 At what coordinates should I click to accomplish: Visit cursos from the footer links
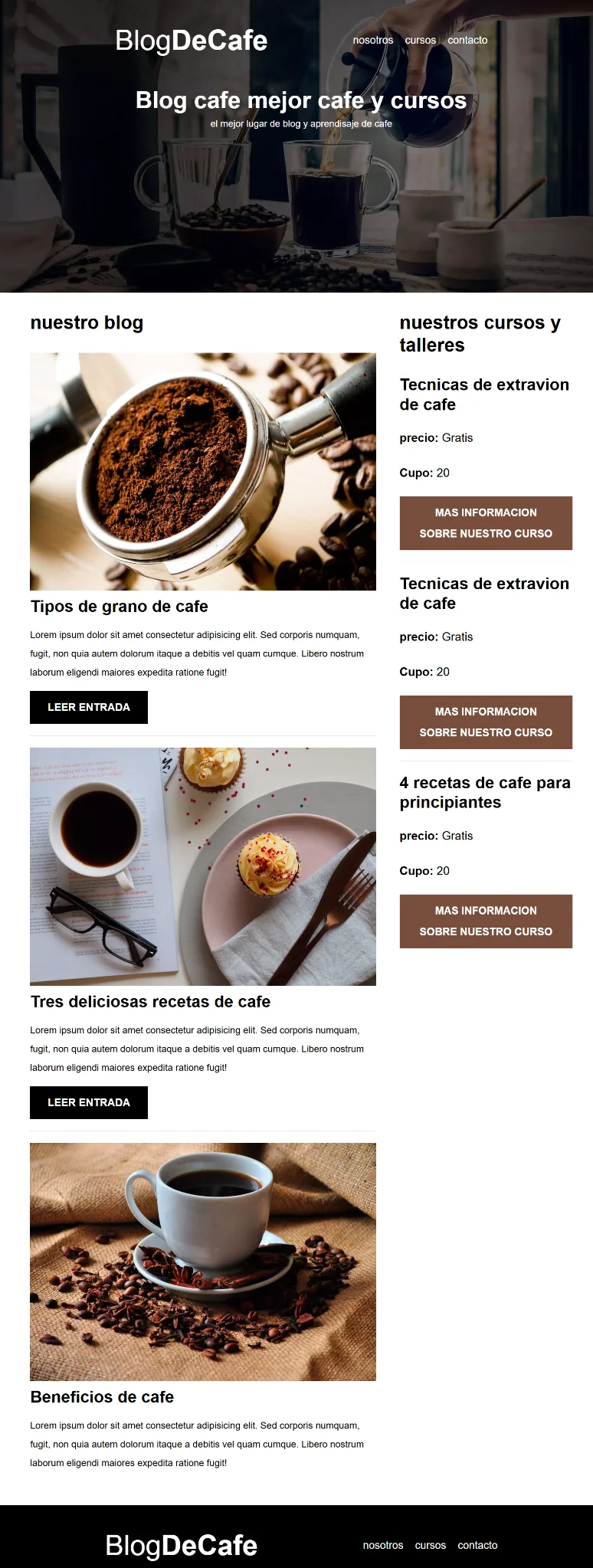click(x=430, y=1545)
